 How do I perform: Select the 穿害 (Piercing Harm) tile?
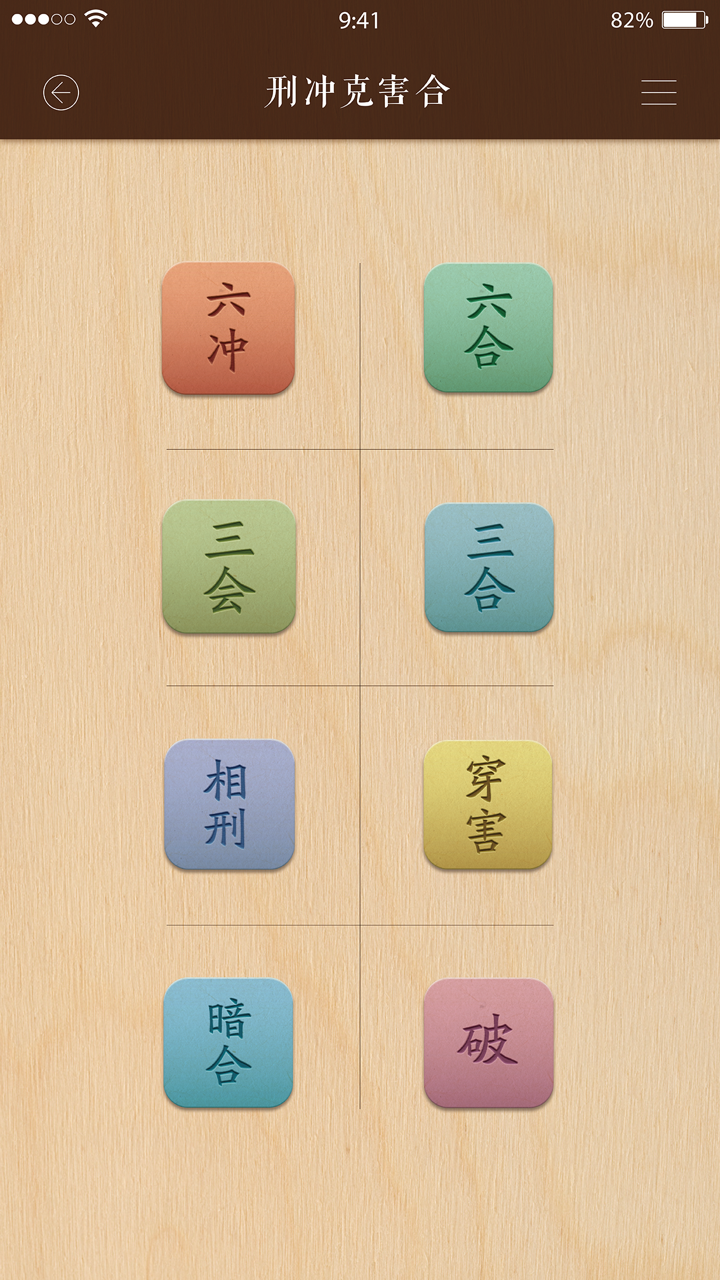(x=490, y=805)
